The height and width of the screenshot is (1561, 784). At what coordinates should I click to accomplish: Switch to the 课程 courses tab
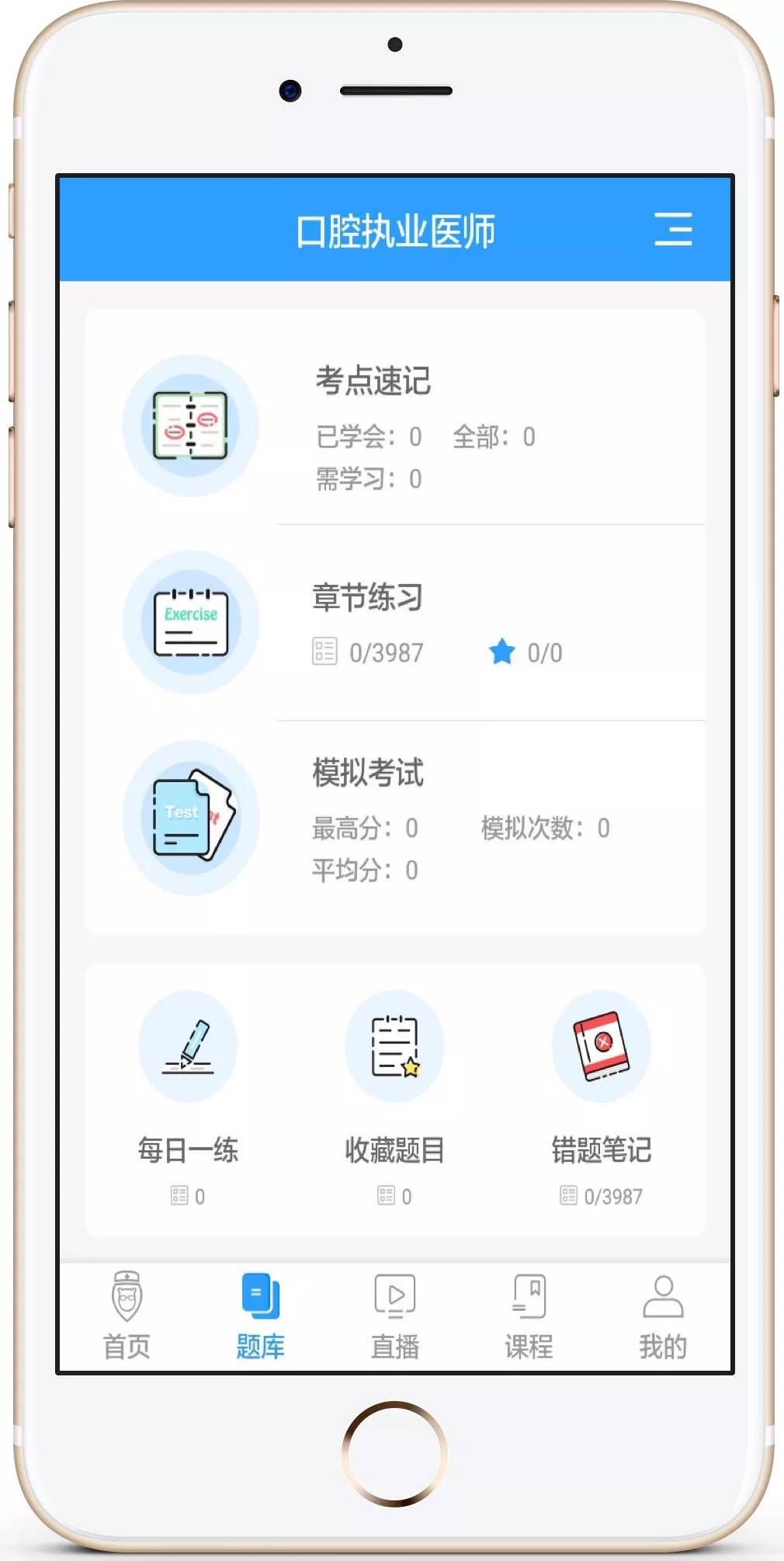[x=529, y=1316]
